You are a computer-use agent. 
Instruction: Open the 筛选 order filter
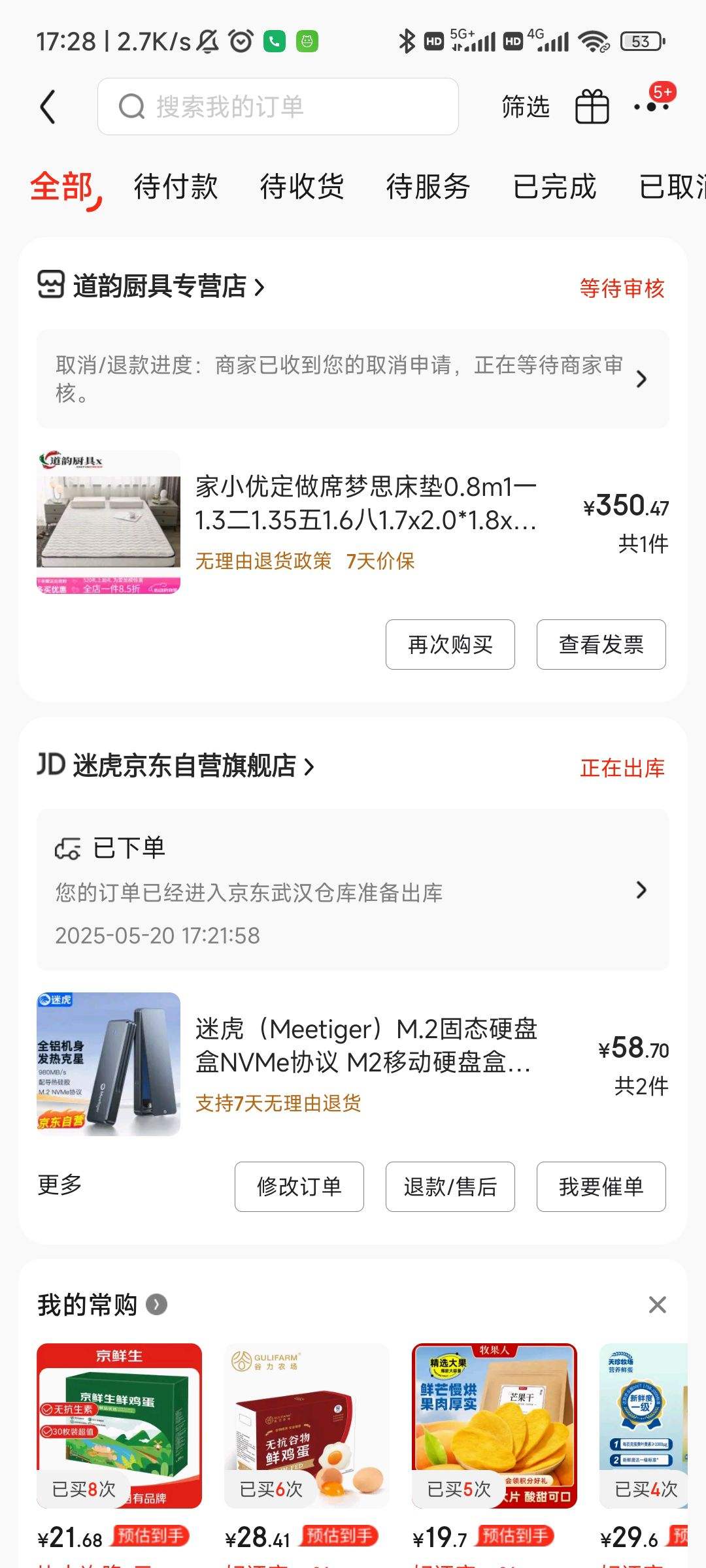525,106
